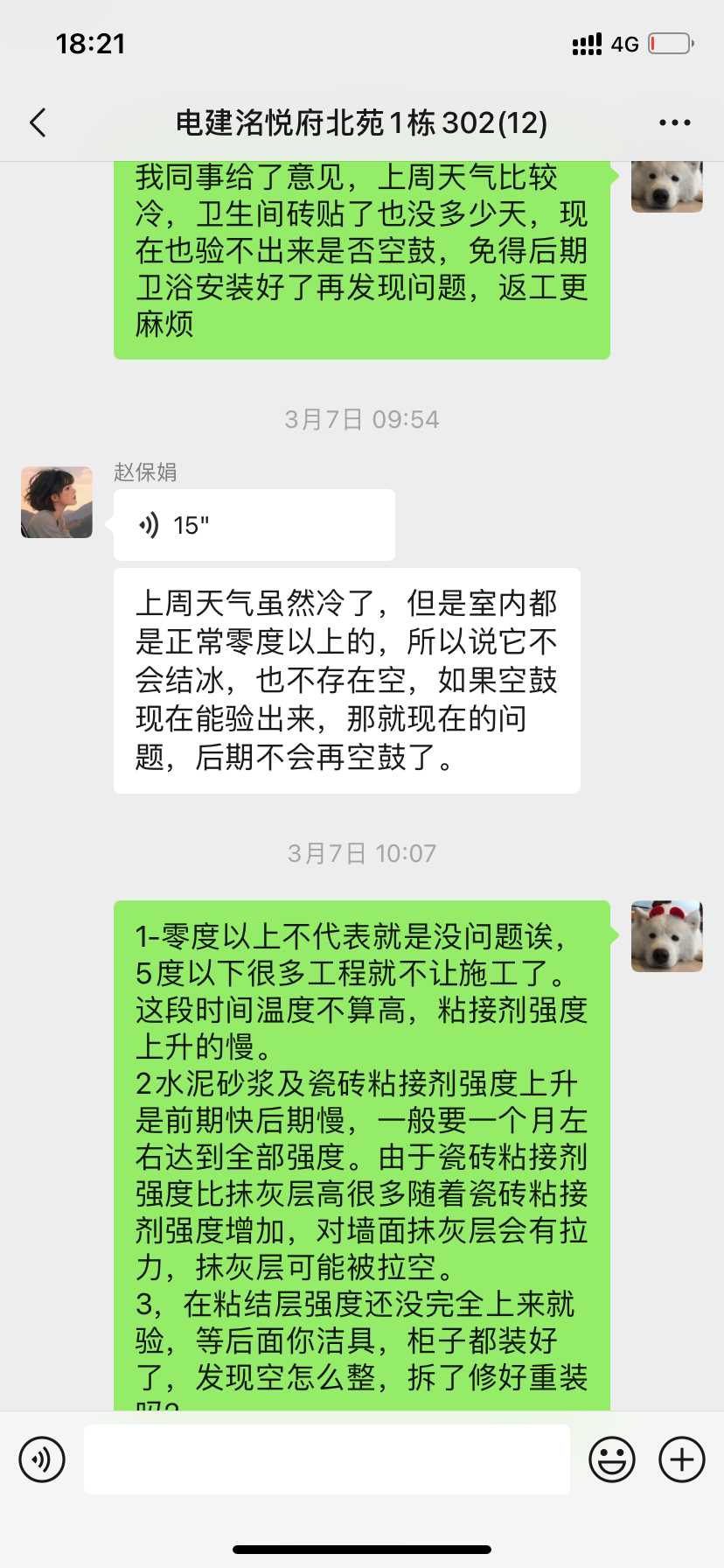Switch to voice input mode
The height and width of the screenshot is (1568, 724).
pyautogui.click(x=42, y=1459)
